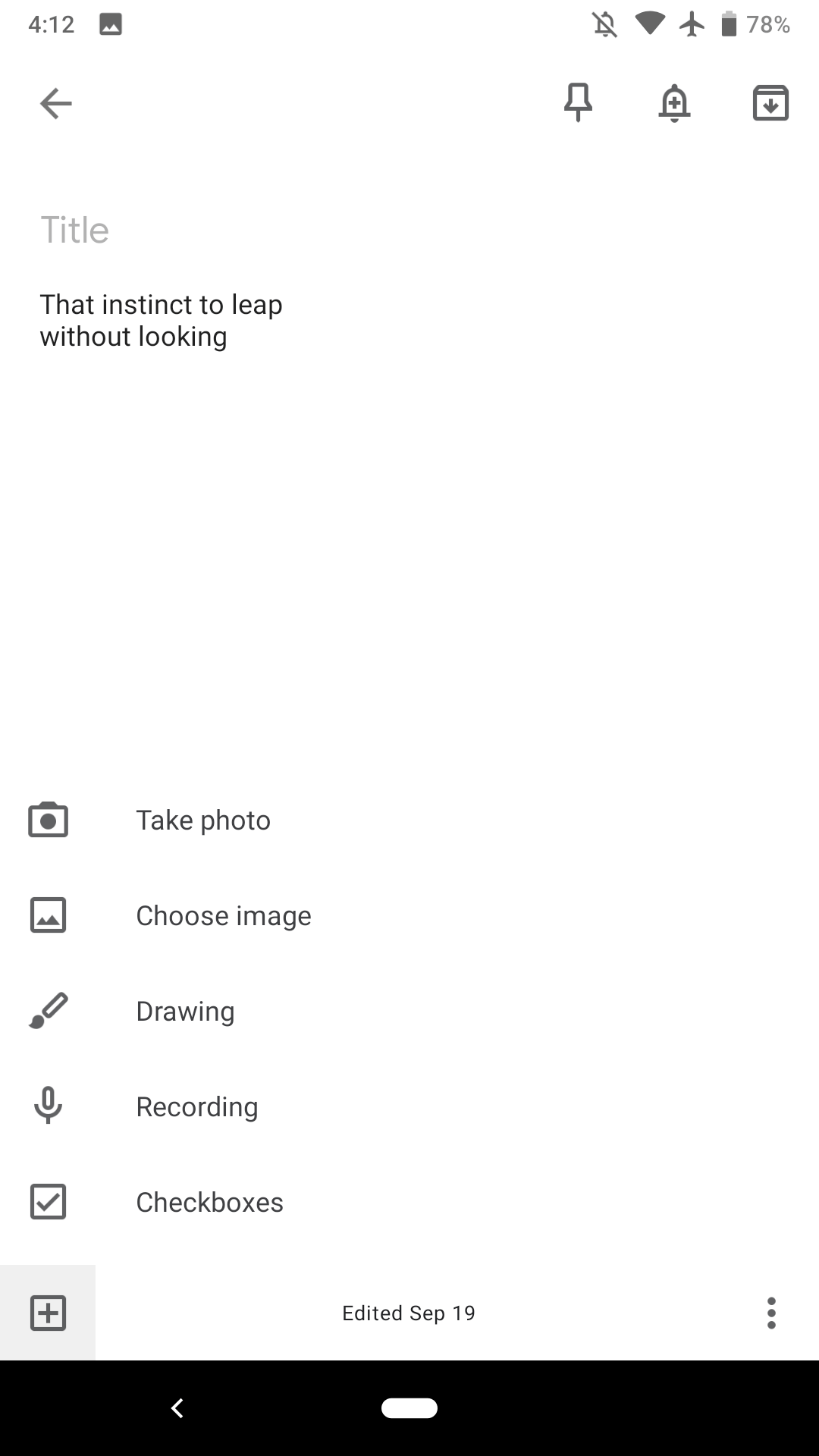819x1456 pixels.
Task: Select the Take photo camera icon
Action: (48, 819)
